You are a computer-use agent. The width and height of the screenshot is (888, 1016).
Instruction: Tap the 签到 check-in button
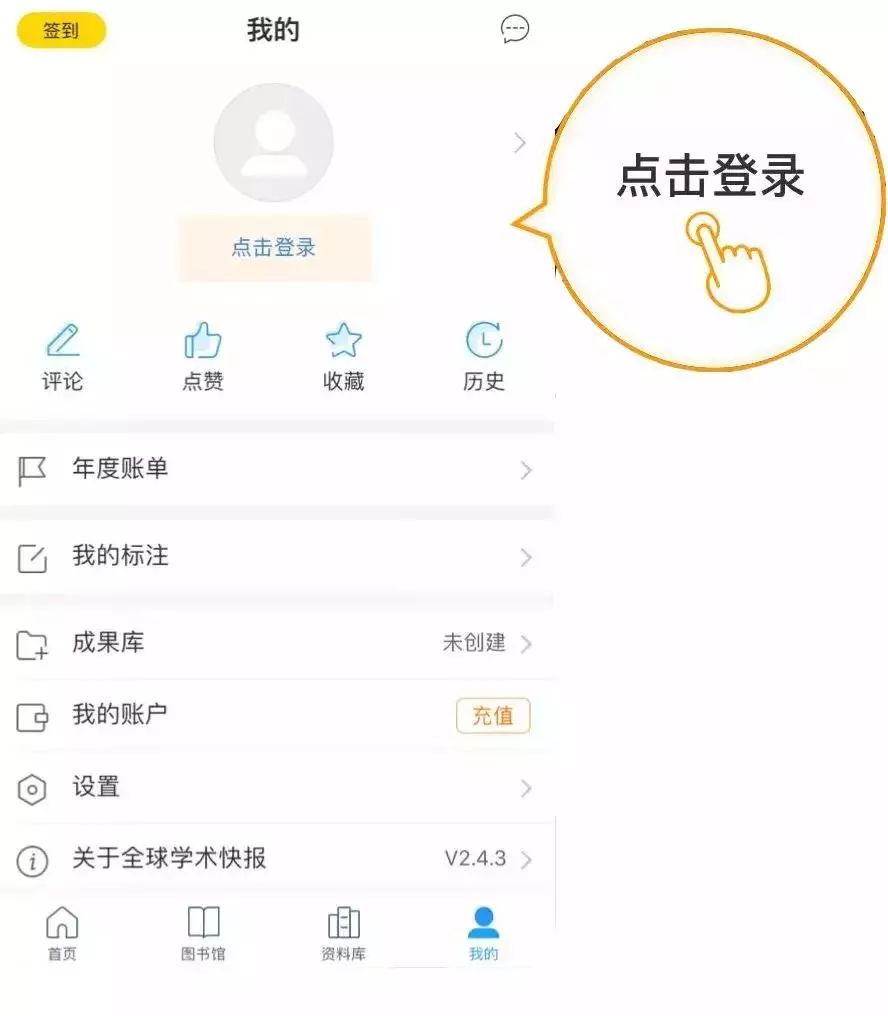[61, 31]
